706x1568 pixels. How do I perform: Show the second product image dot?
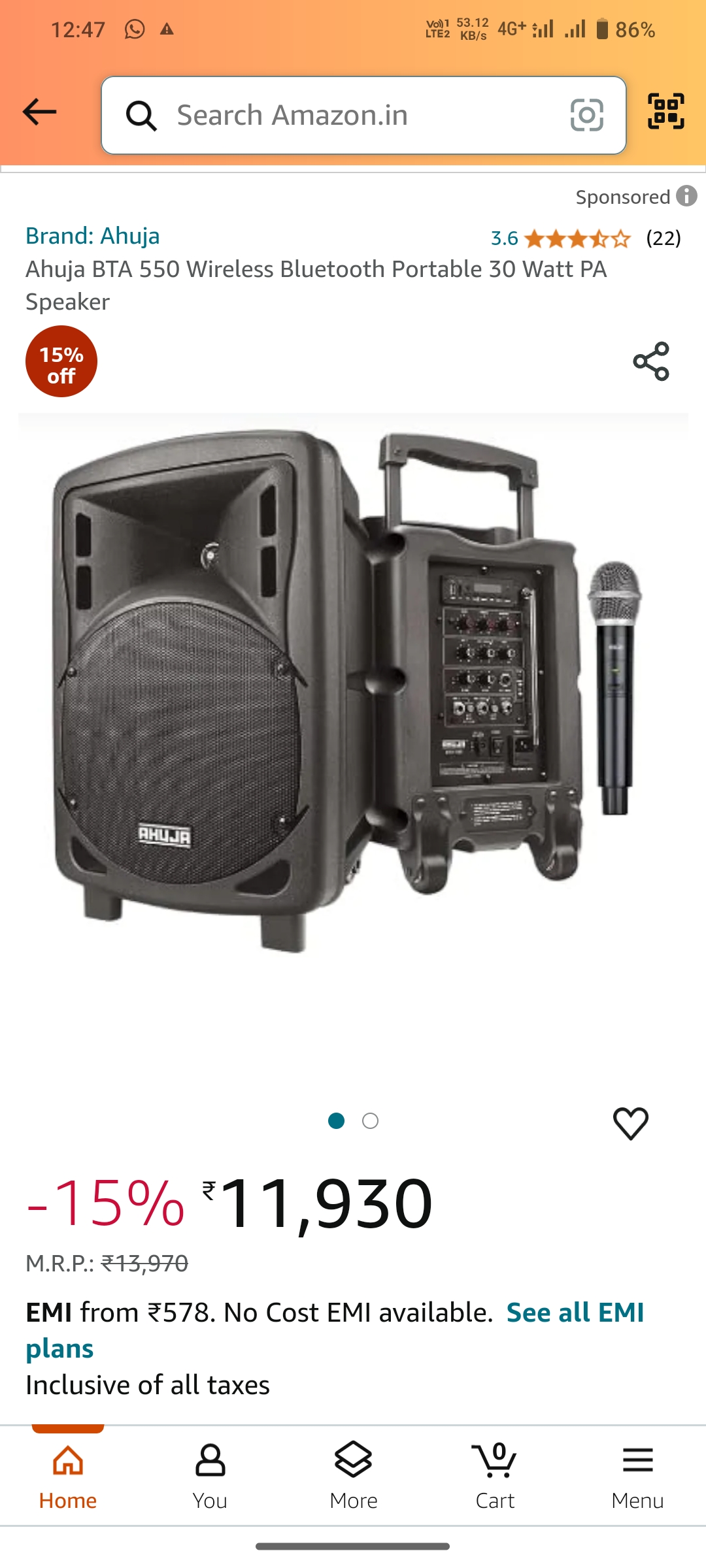[371, 1121]
